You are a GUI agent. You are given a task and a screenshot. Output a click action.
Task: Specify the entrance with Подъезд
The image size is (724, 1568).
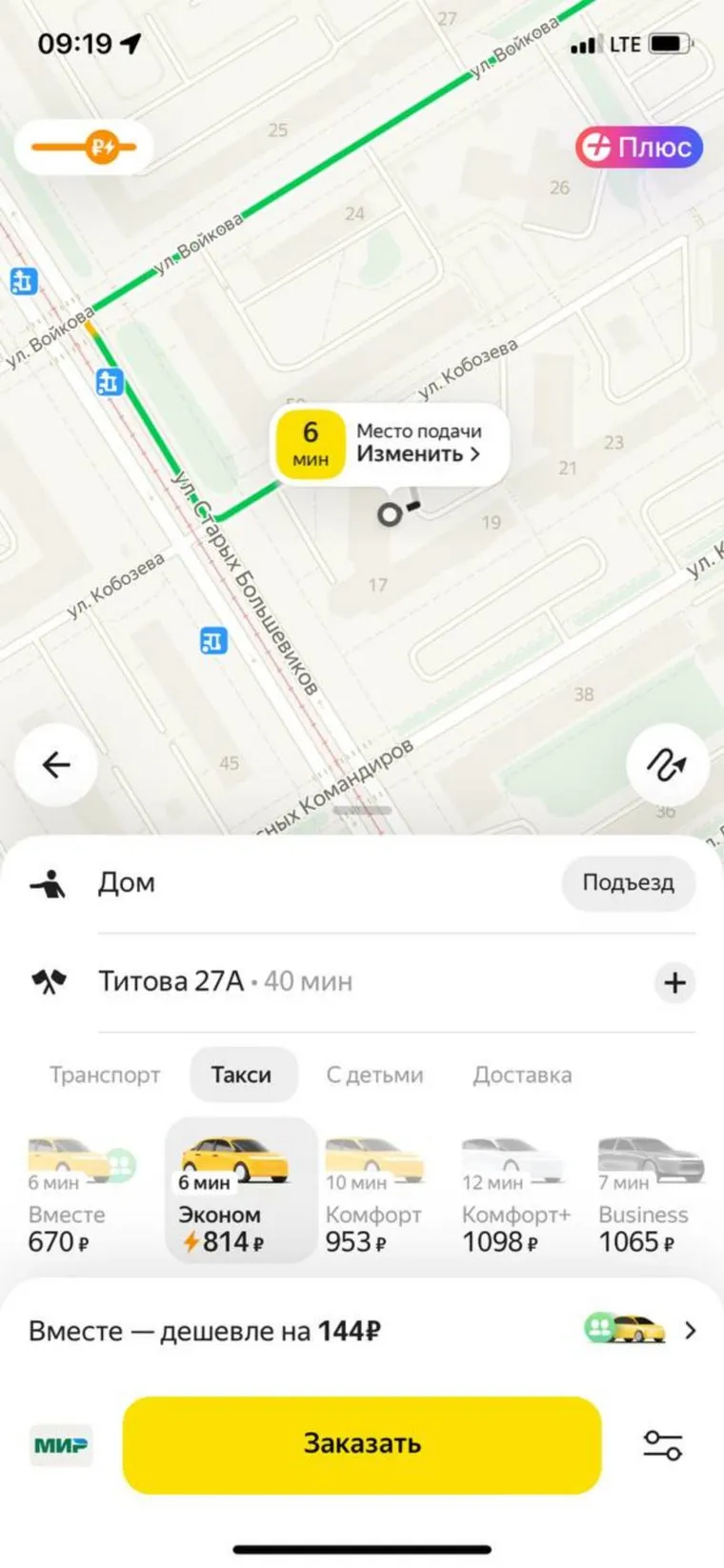pos(628,883)
